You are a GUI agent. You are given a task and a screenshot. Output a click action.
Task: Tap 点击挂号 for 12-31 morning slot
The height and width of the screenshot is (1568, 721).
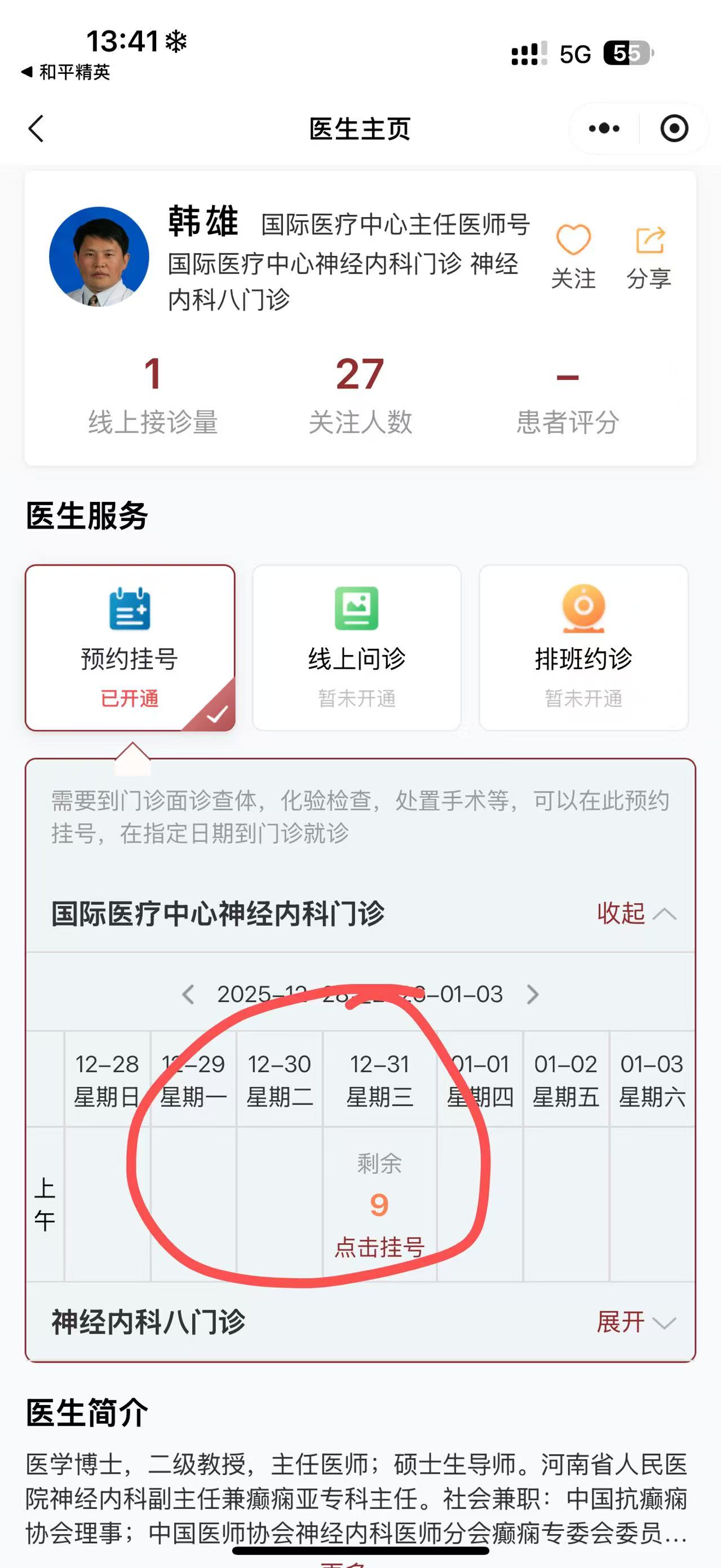(x=379, y=1247)
